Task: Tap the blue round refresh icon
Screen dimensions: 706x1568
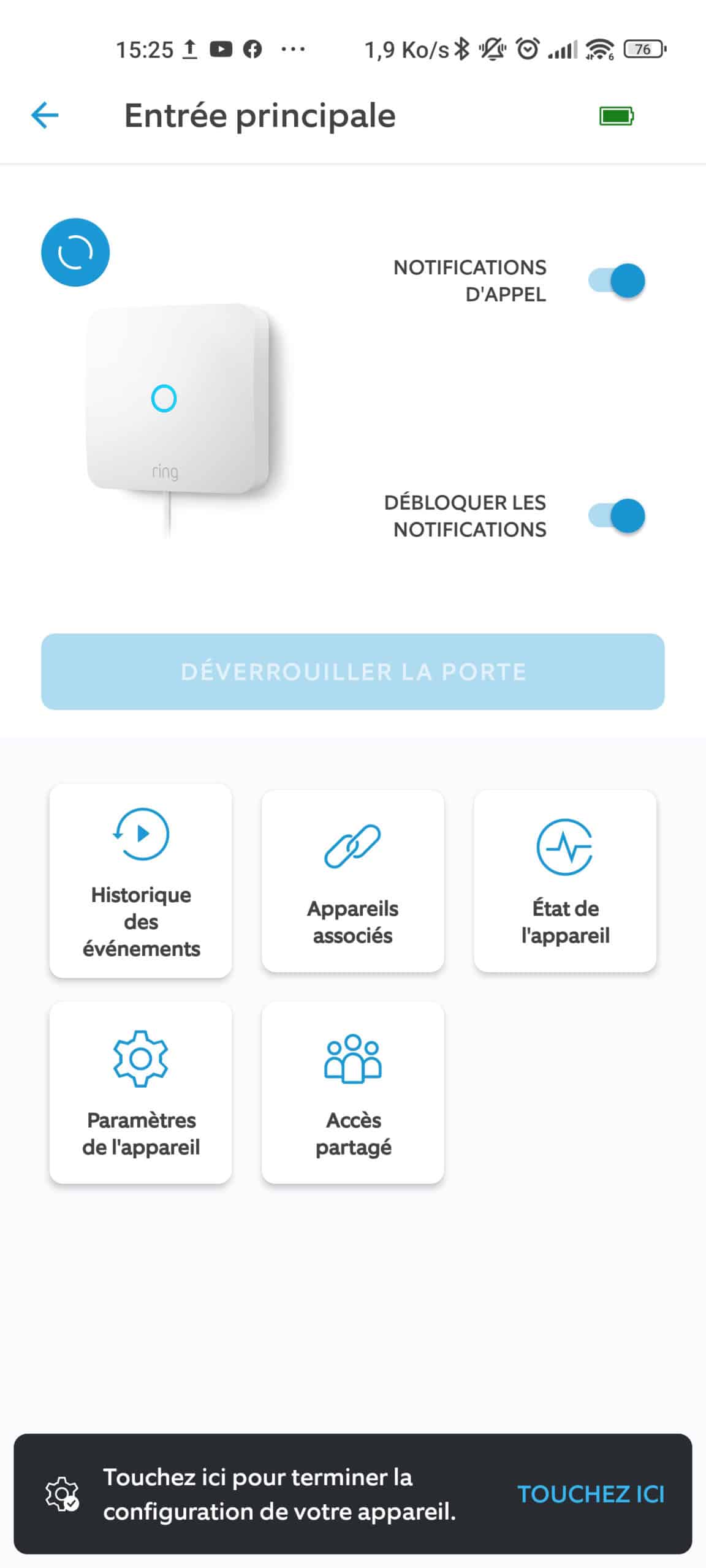Action: tap(75, 252)
